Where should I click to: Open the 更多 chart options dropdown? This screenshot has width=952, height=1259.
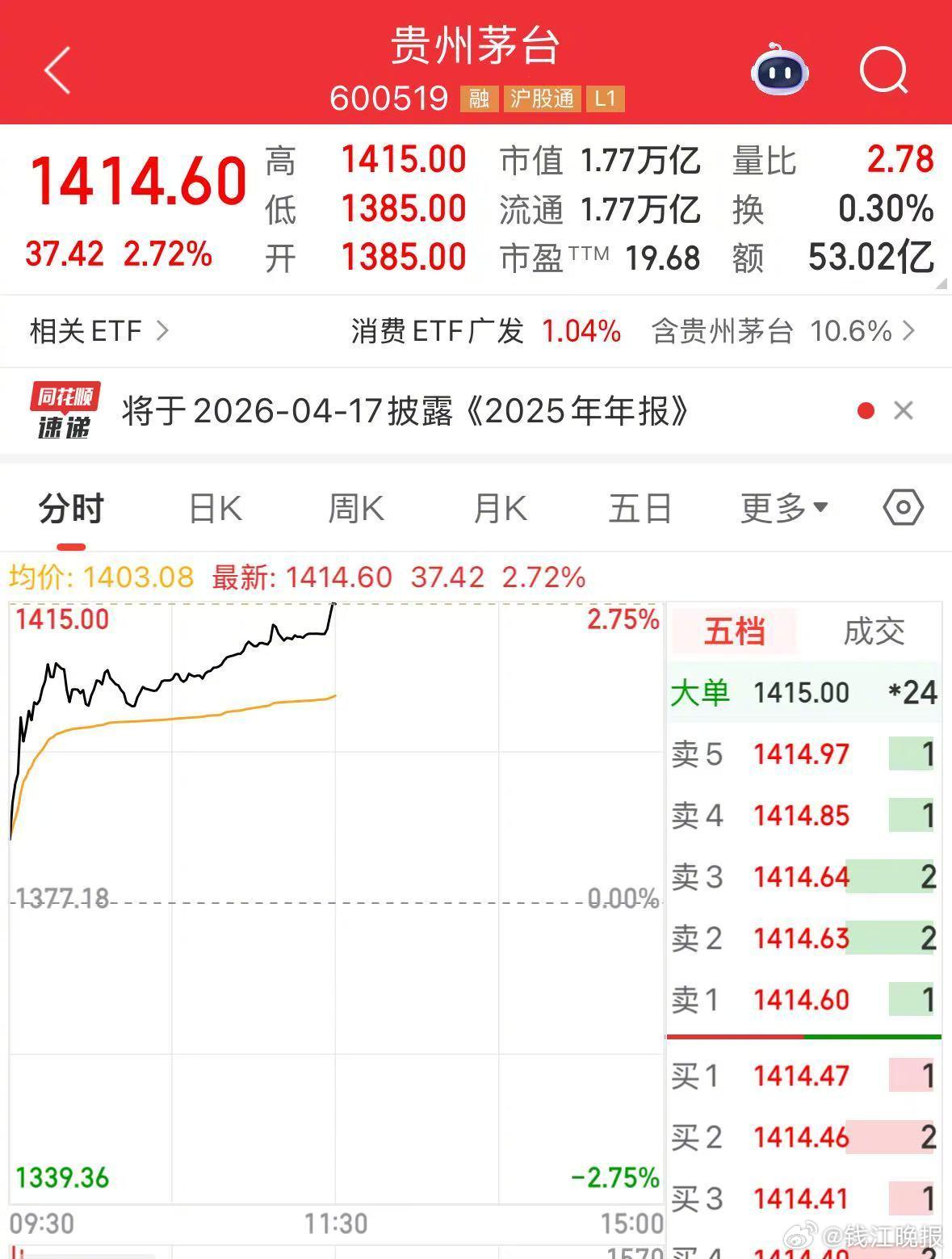(x=782, y=507)
